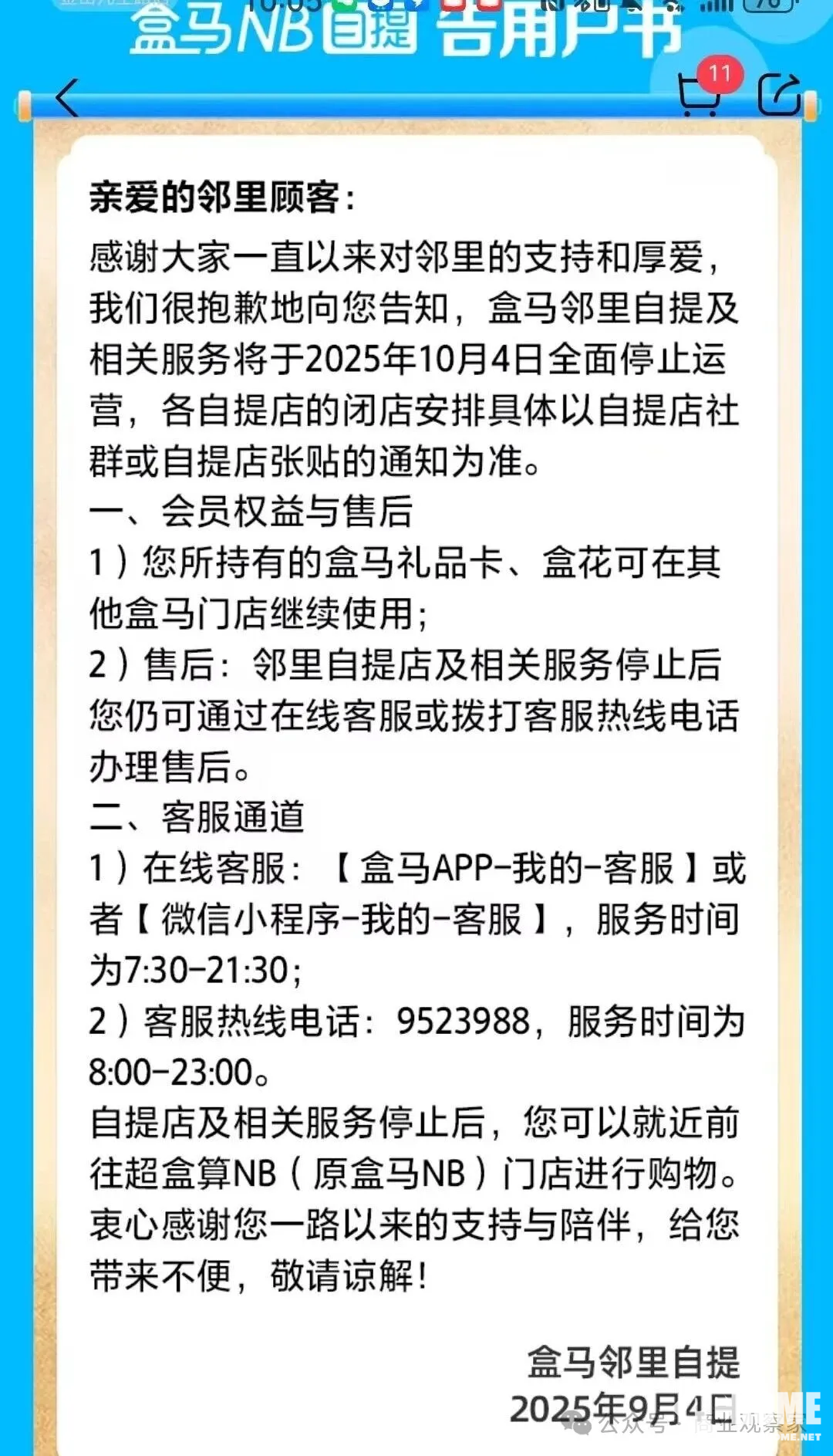This screenshot has height=1456, width=833.
Task: Share this notice page
Action: click(779, 94)
